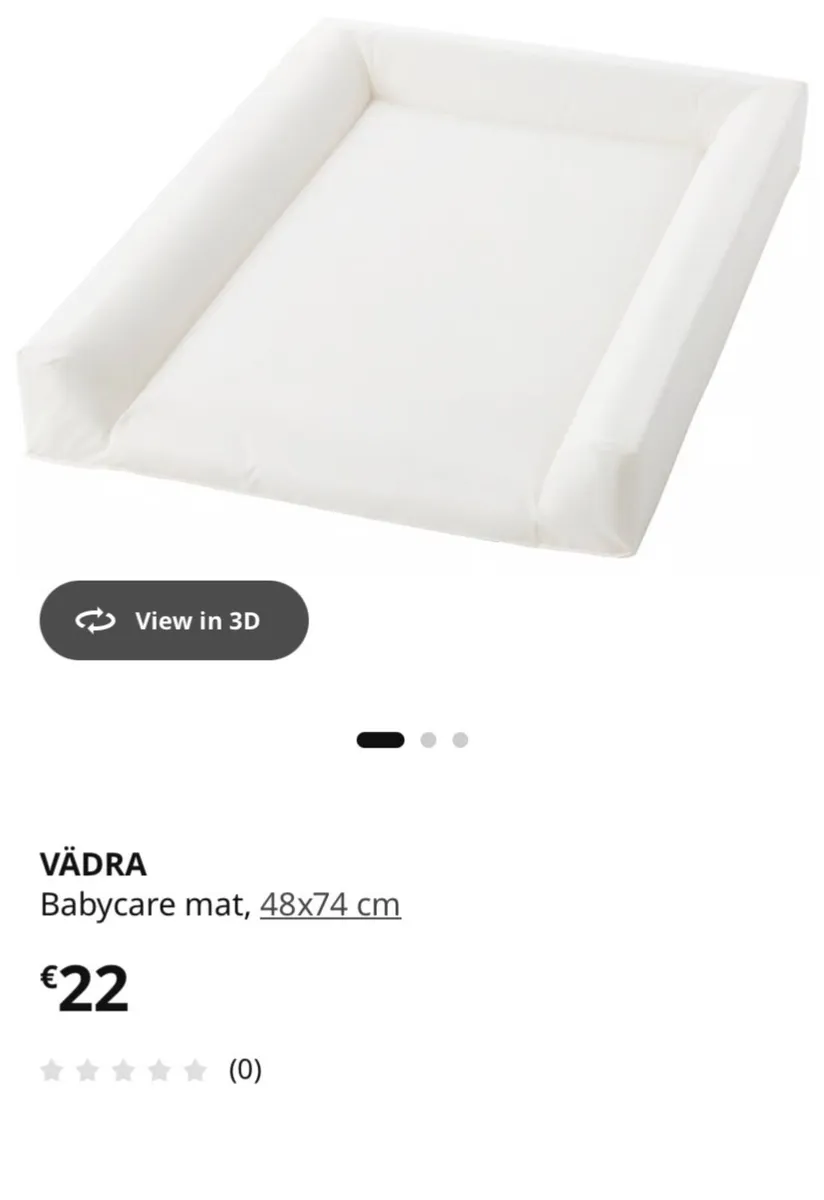Screen dimensions: 824x1200
Task: Open the 48x74 cm size link
Action: (x=330, y=905)
